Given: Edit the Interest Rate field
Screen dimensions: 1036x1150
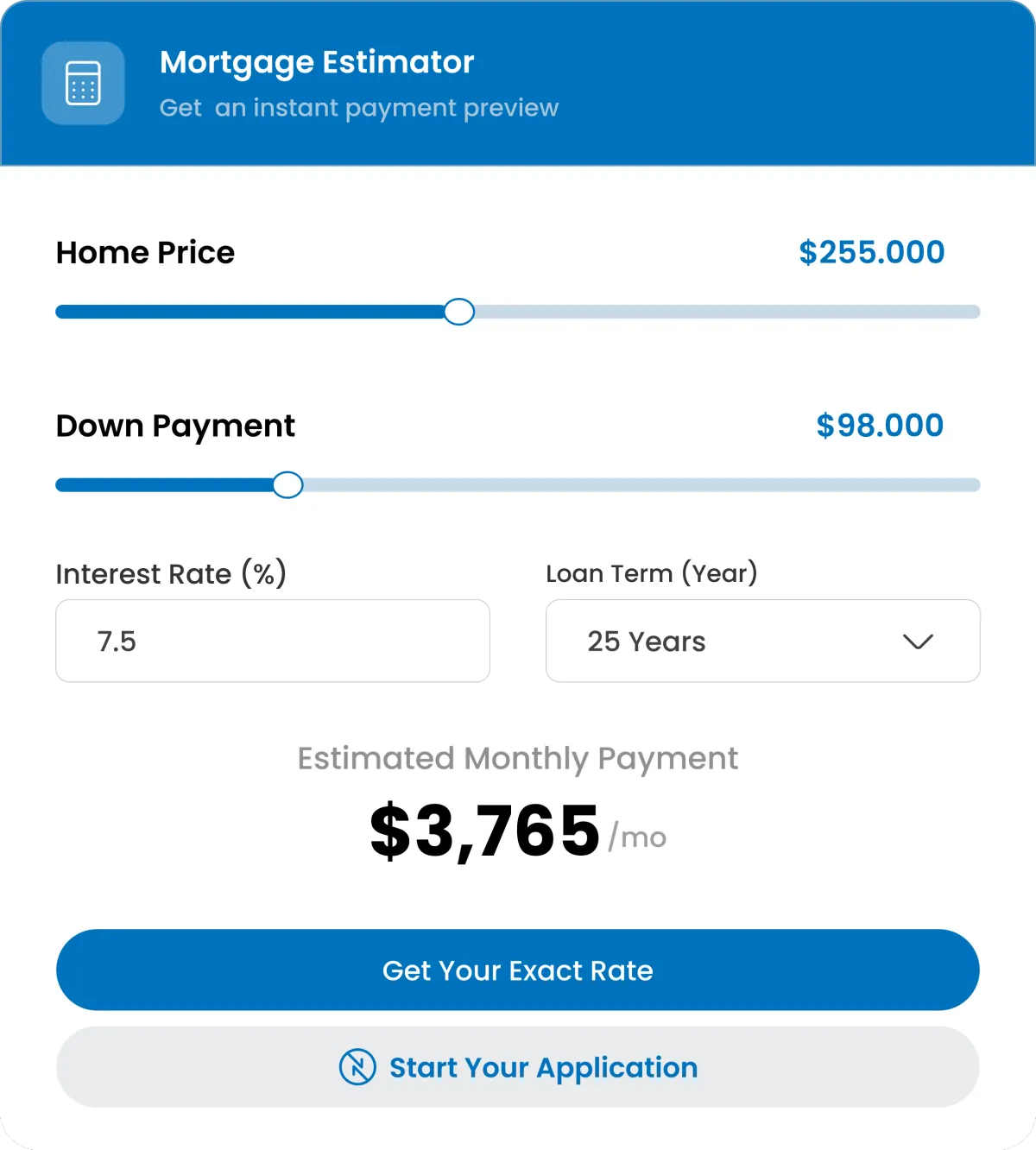Looking at the screenshot, I should (x=273, y=641).
